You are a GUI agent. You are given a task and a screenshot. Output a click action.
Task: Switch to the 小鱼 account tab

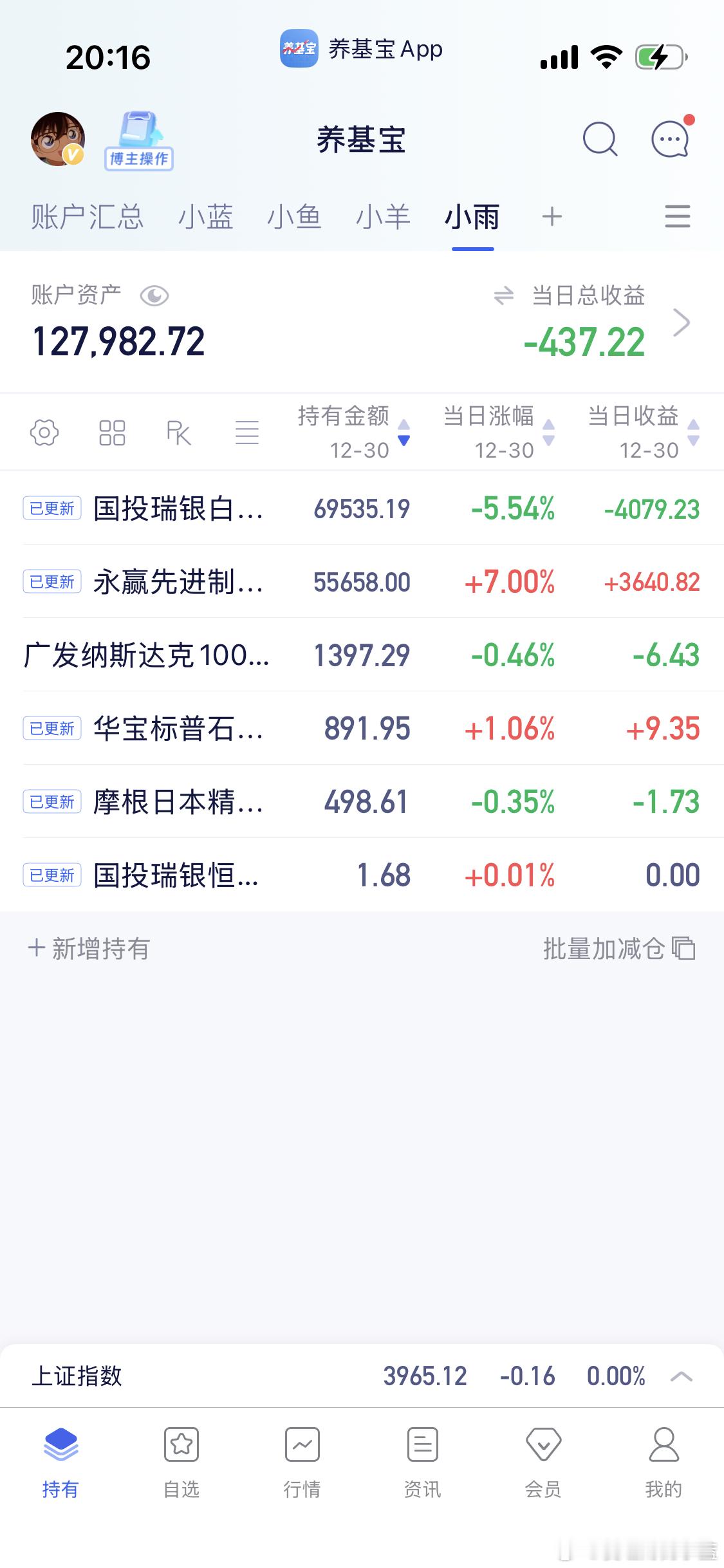point(294,217)
